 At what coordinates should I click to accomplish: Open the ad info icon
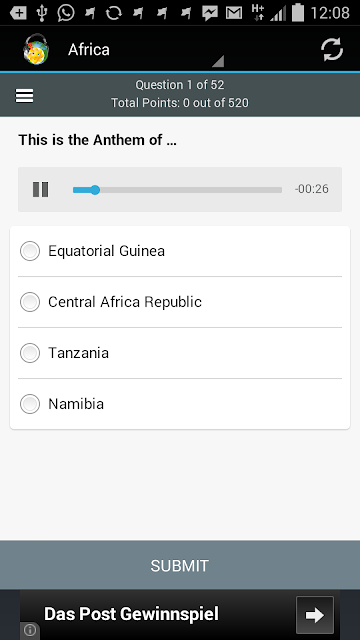pyautogui.click(x=30, y=630)
